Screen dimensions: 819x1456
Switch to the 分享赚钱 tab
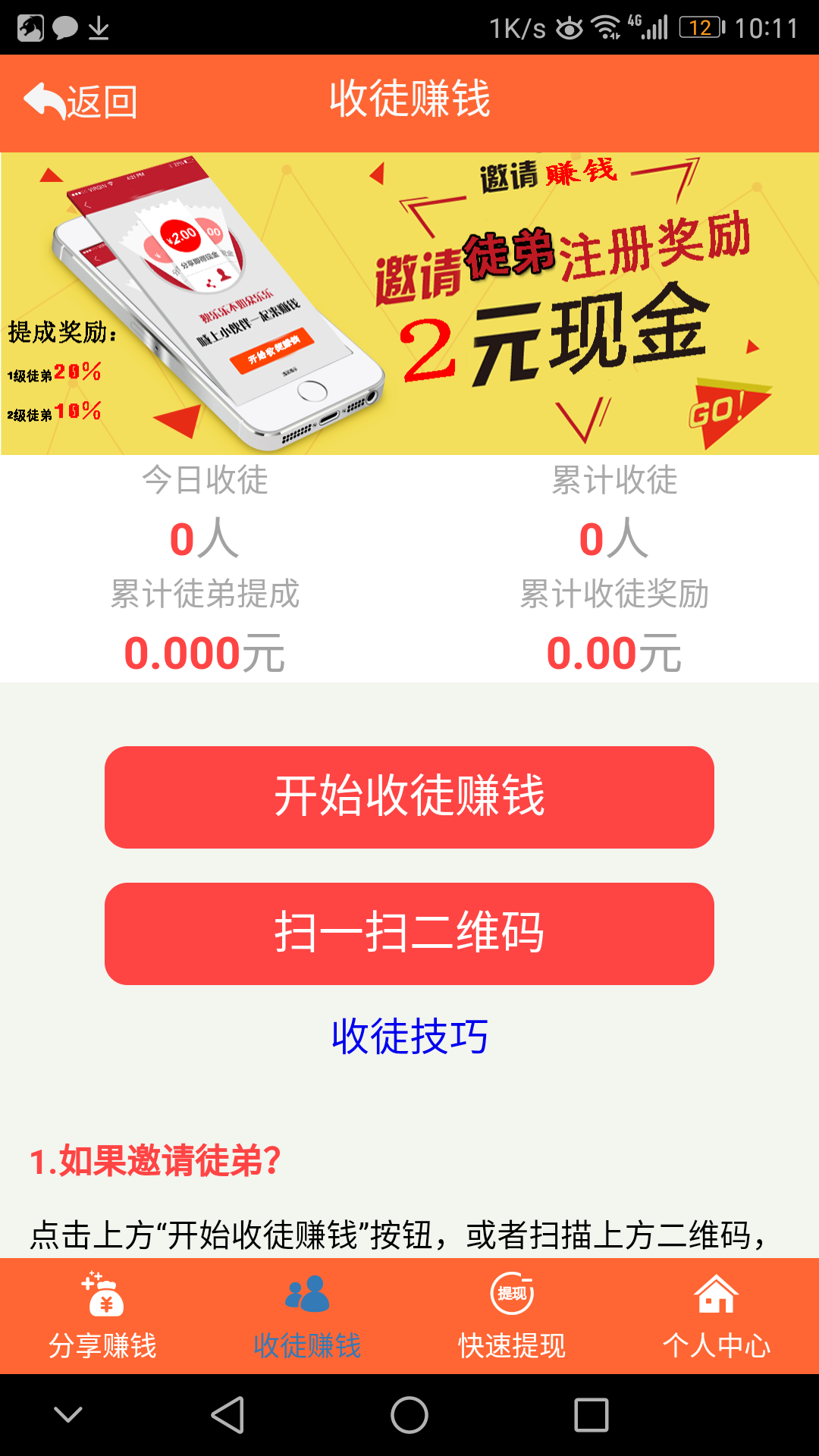tap(102, 1316)
